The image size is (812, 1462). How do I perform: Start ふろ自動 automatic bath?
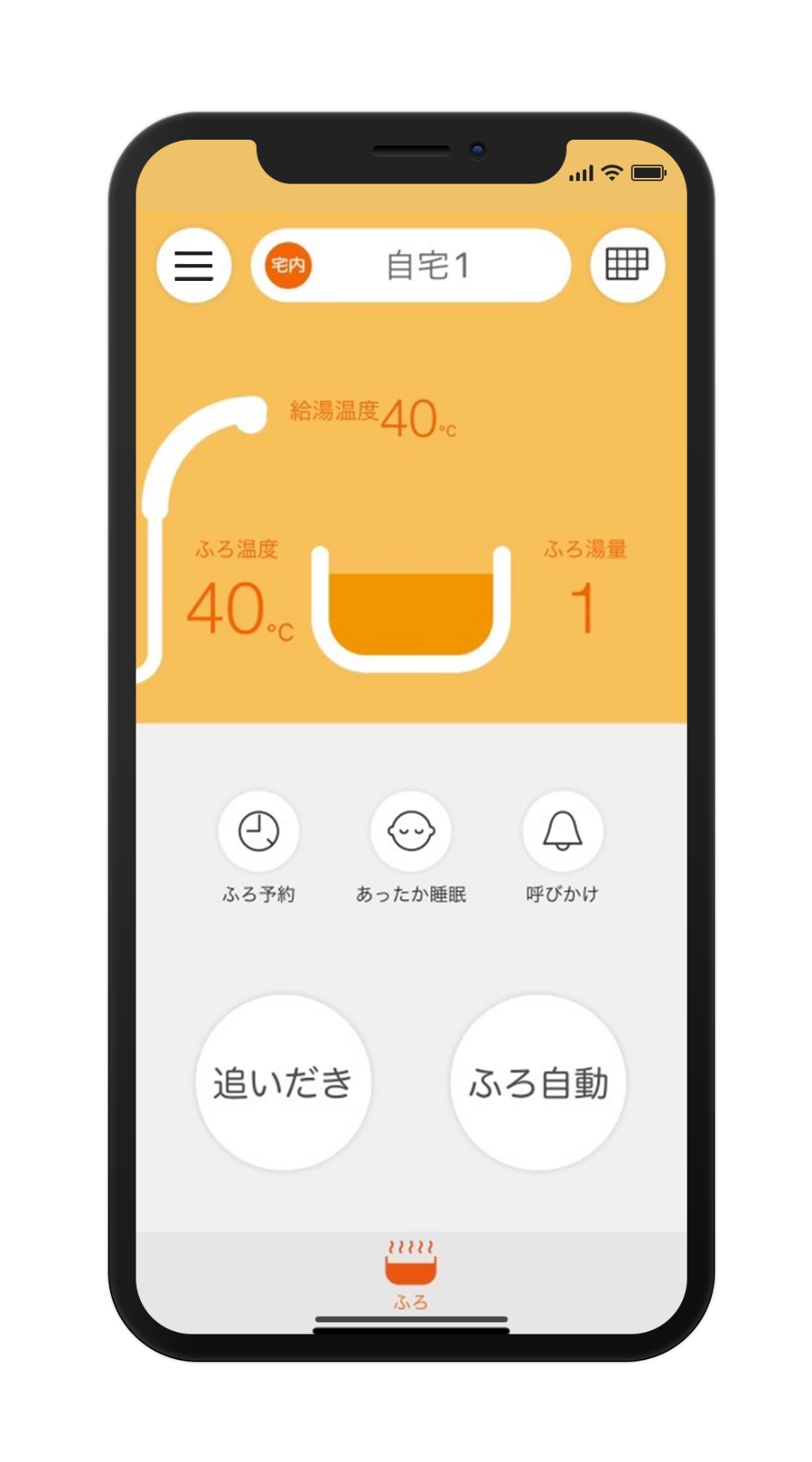[538, 1082]
